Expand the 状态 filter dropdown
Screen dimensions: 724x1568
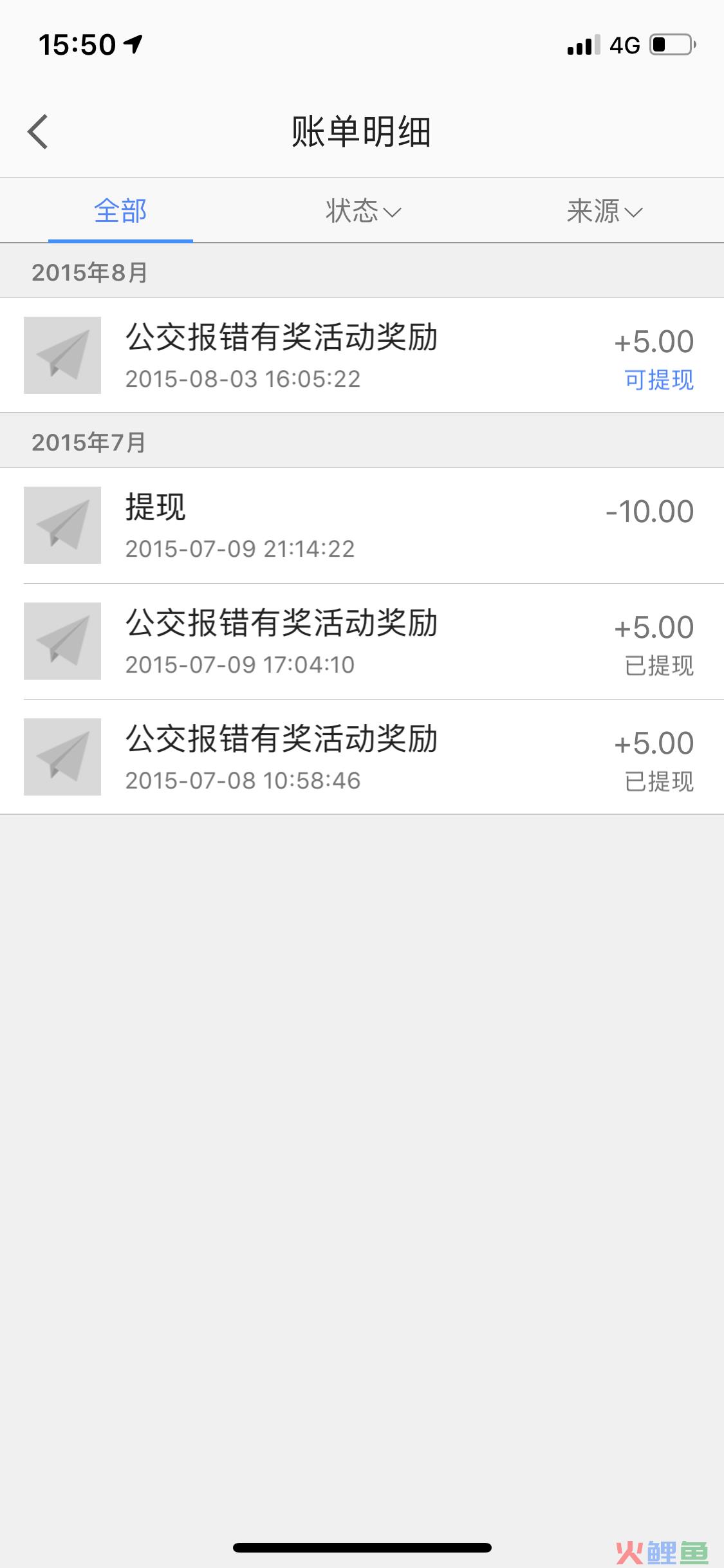(x=362, y=211)
